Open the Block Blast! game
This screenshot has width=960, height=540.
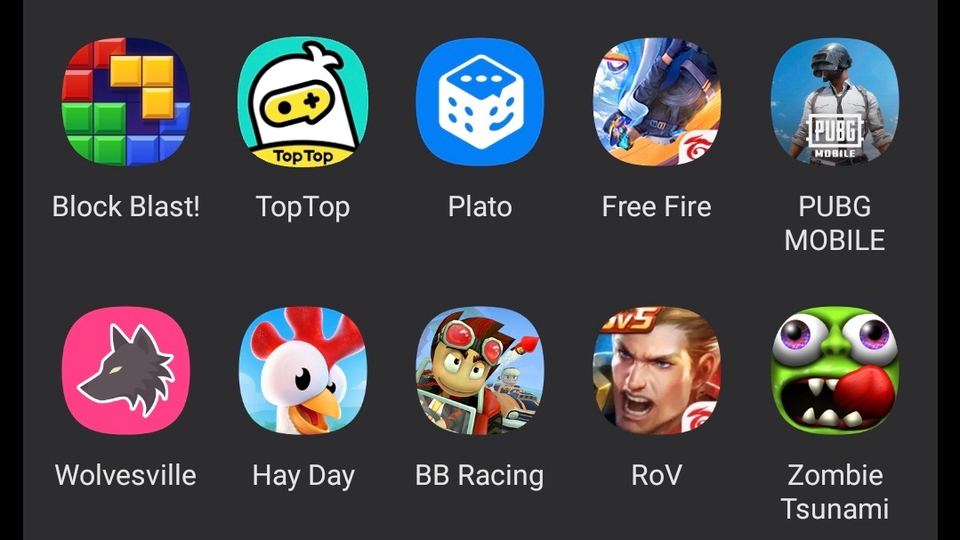tap(126, 102)
